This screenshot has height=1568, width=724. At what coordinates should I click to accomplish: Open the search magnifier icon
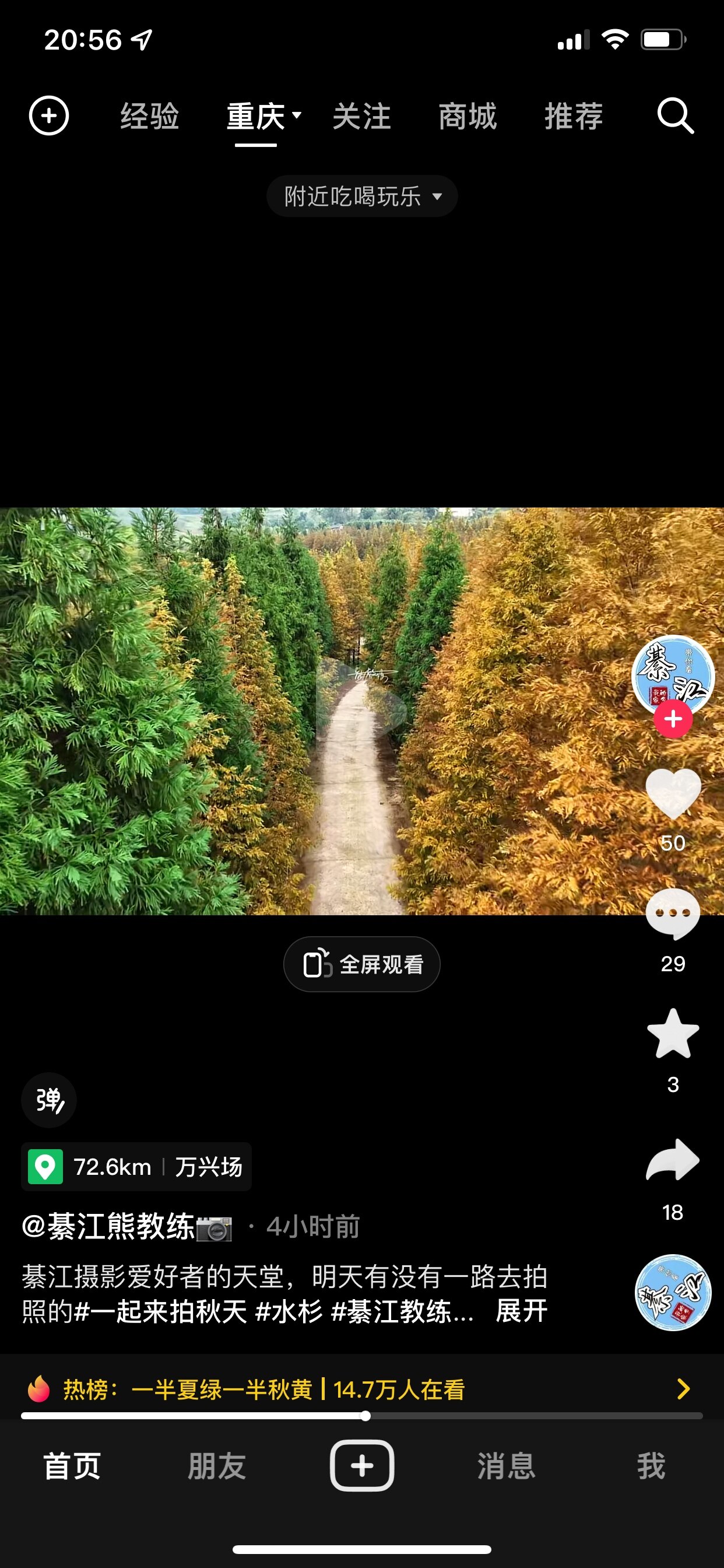tap(674, 115)
